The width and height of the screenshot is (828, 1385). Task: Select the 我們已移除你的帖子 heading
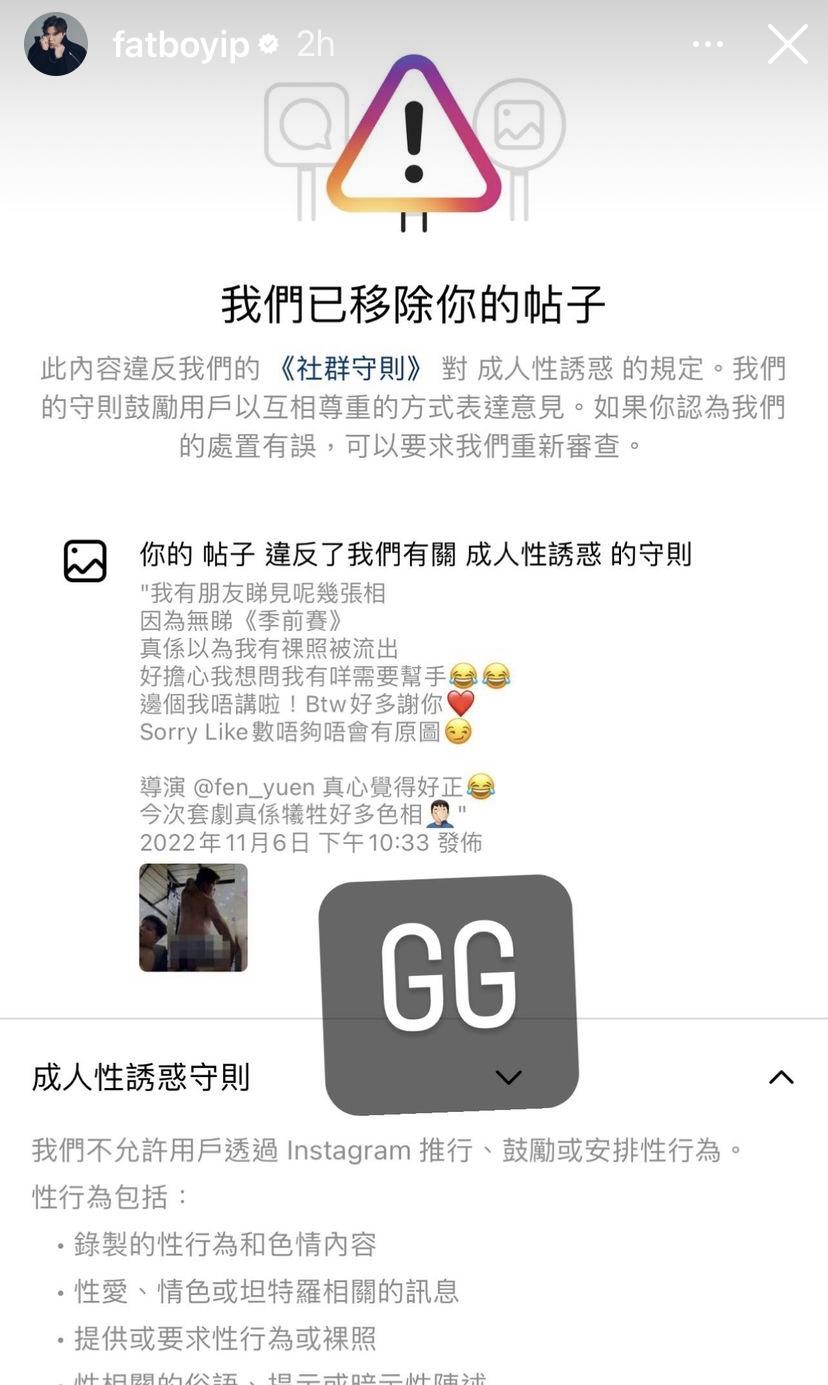coord(413,305)
